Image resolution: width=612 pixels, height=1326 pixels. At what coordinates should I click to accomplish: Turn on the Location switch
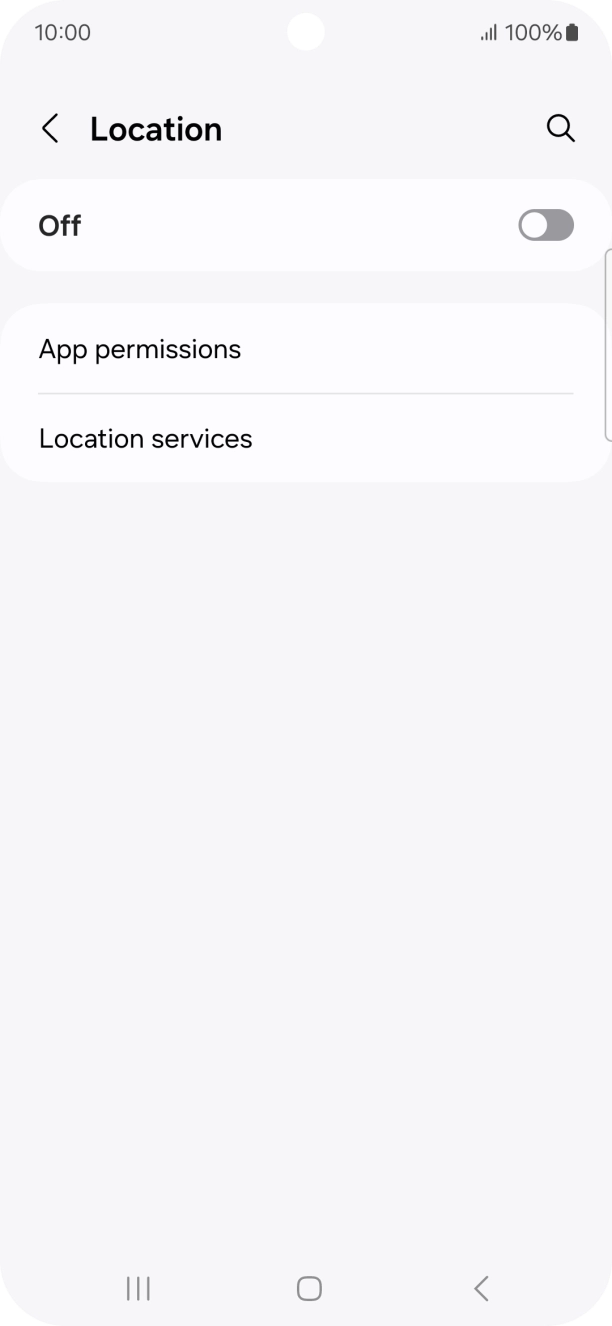545,225
